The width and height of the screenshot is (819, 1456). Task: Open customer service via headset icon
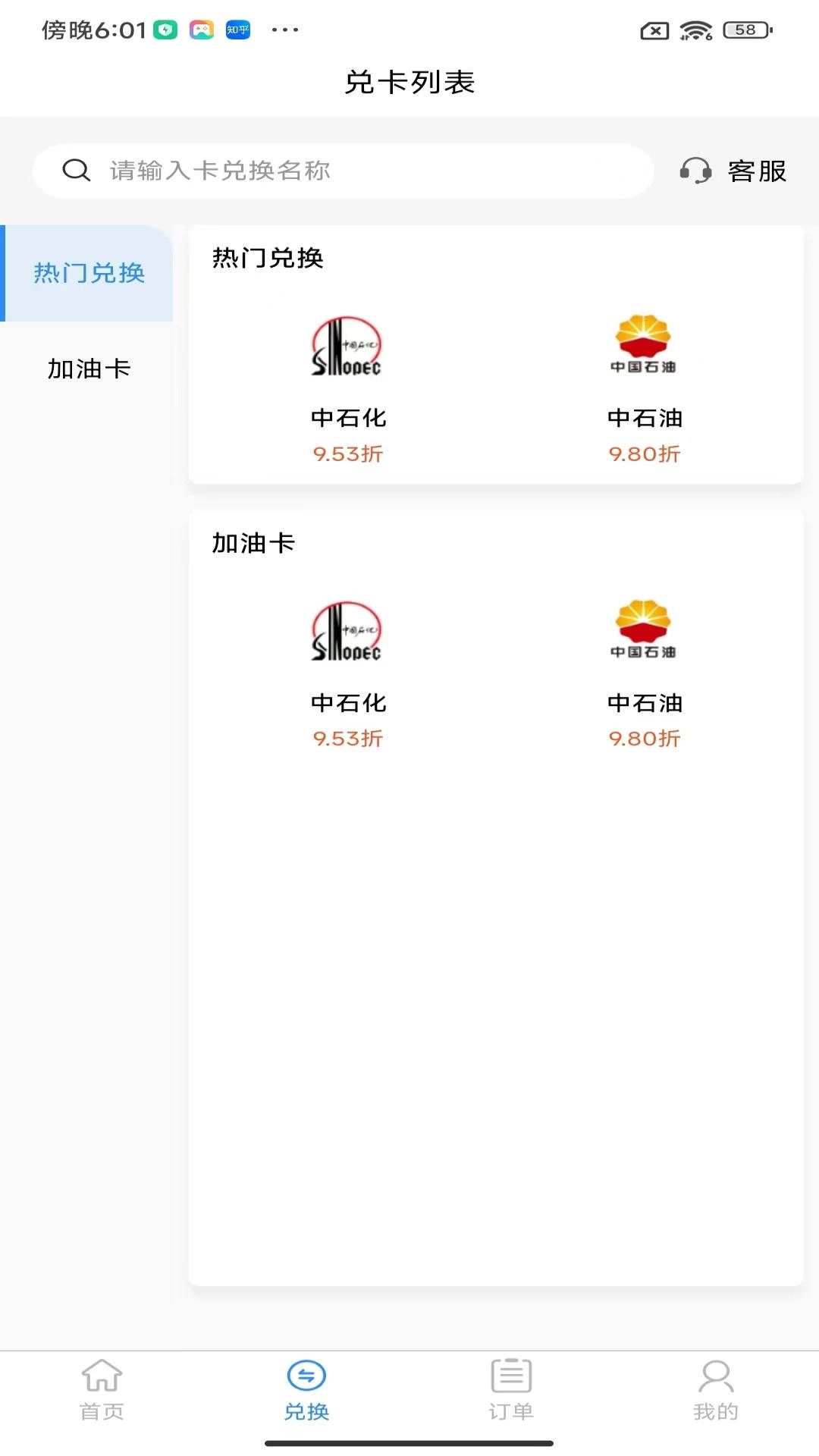click(695, 171)
